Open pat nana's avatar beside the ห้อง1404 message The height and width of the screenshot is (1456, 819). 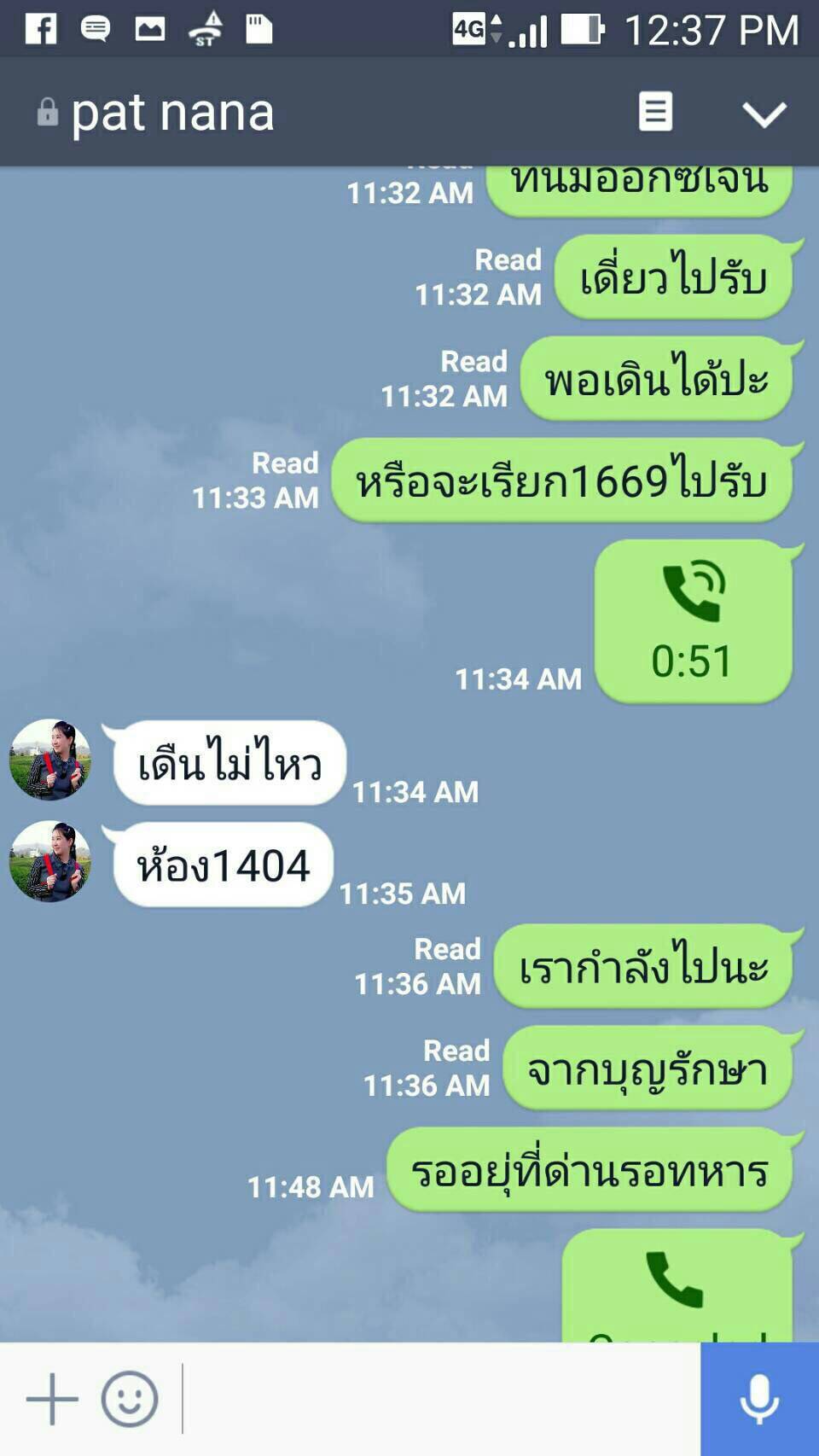click(49, 861)
